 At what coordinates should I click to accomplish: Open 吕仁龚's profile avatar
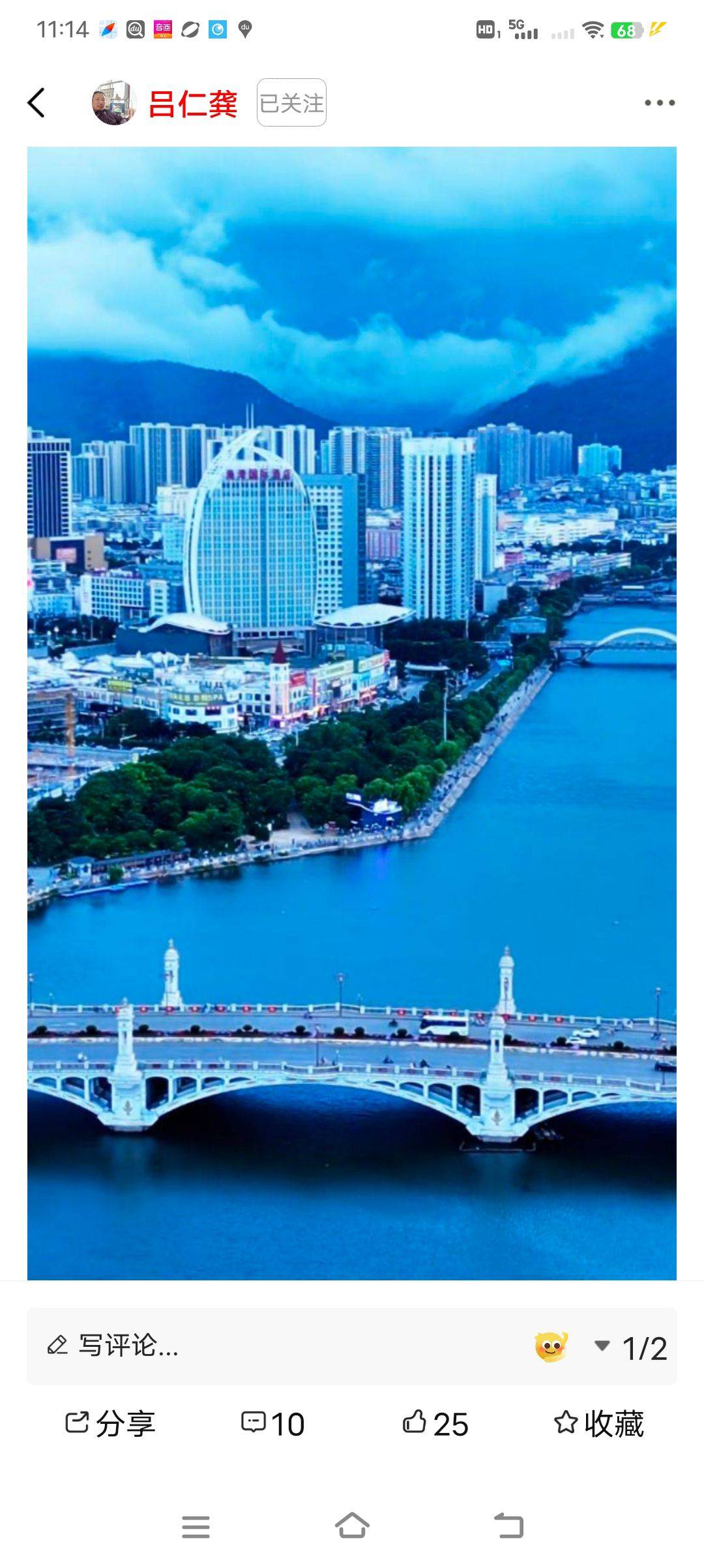click(x=113, y=103)
